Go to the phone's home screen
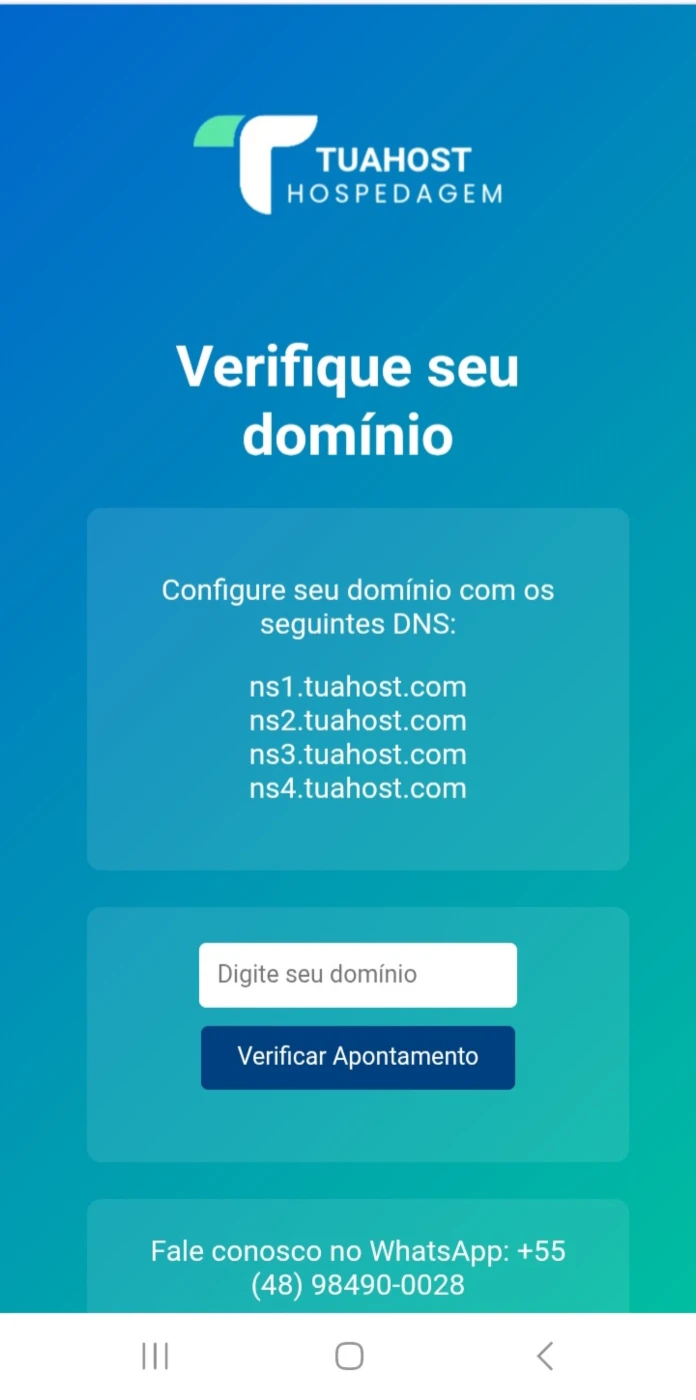Screen dimensions: 696x1400 (x=349, y=1356)
